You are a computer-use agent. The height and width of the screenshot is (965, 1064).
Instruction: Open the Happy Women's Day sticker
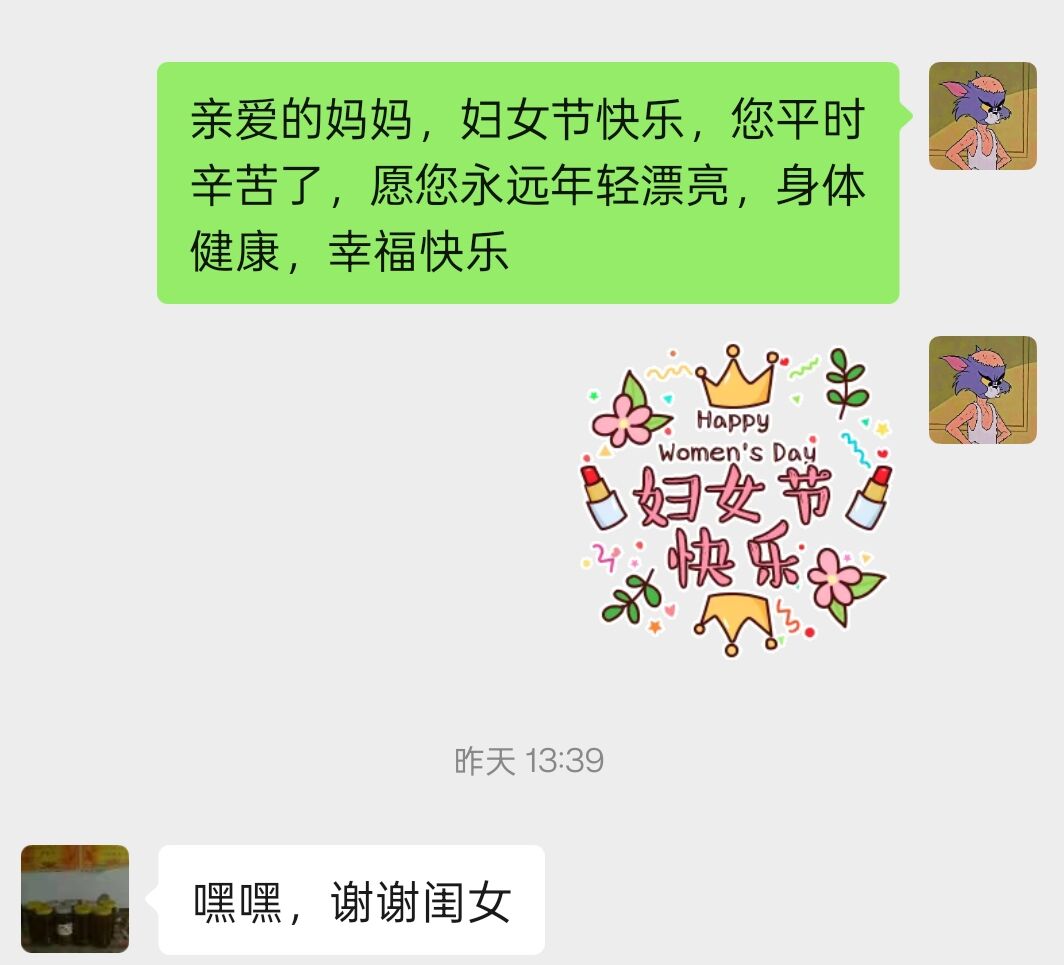click(x=735, y=500)
